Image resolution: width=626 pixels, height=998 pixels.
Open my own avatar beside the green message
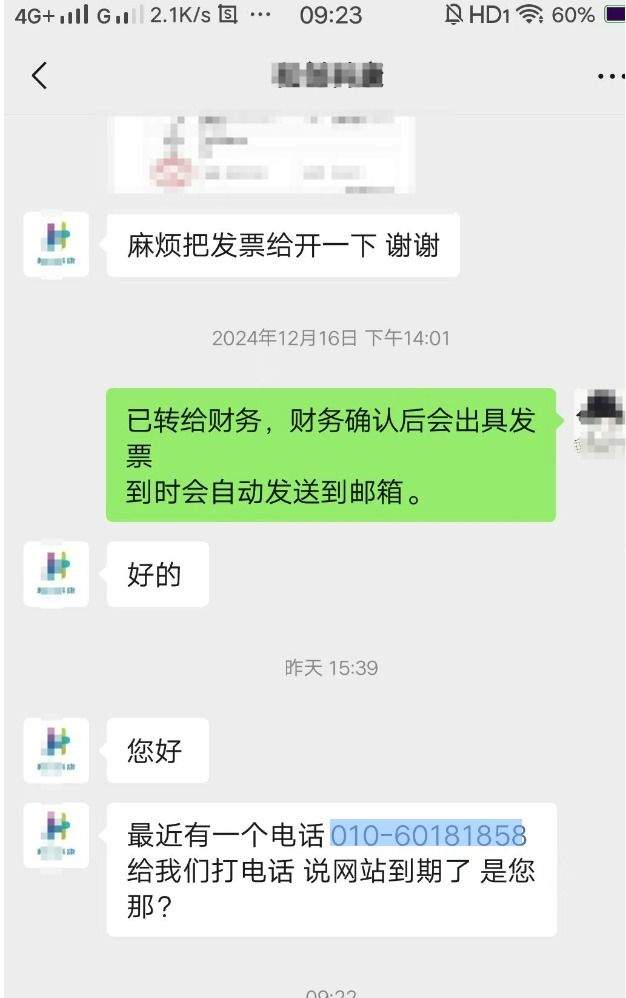click(x=599, y=421)
